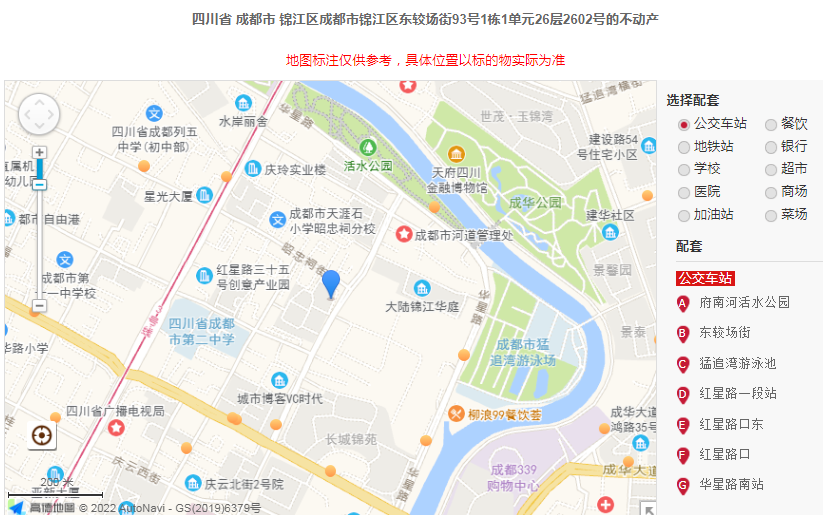Select the 地铁站 radio option
823x515 pixels.
tap(684, 147)
